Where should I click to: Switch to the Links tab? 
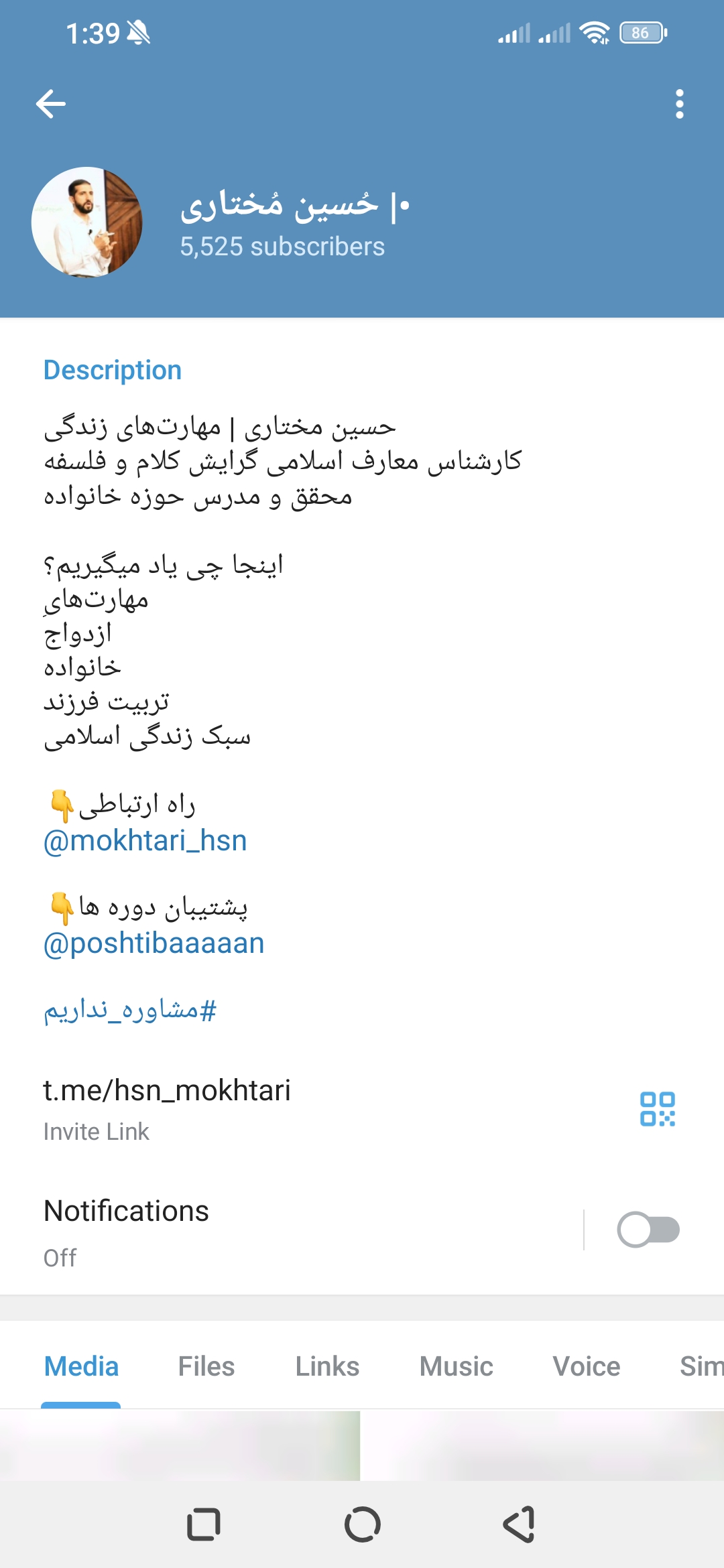(327, 1366)
